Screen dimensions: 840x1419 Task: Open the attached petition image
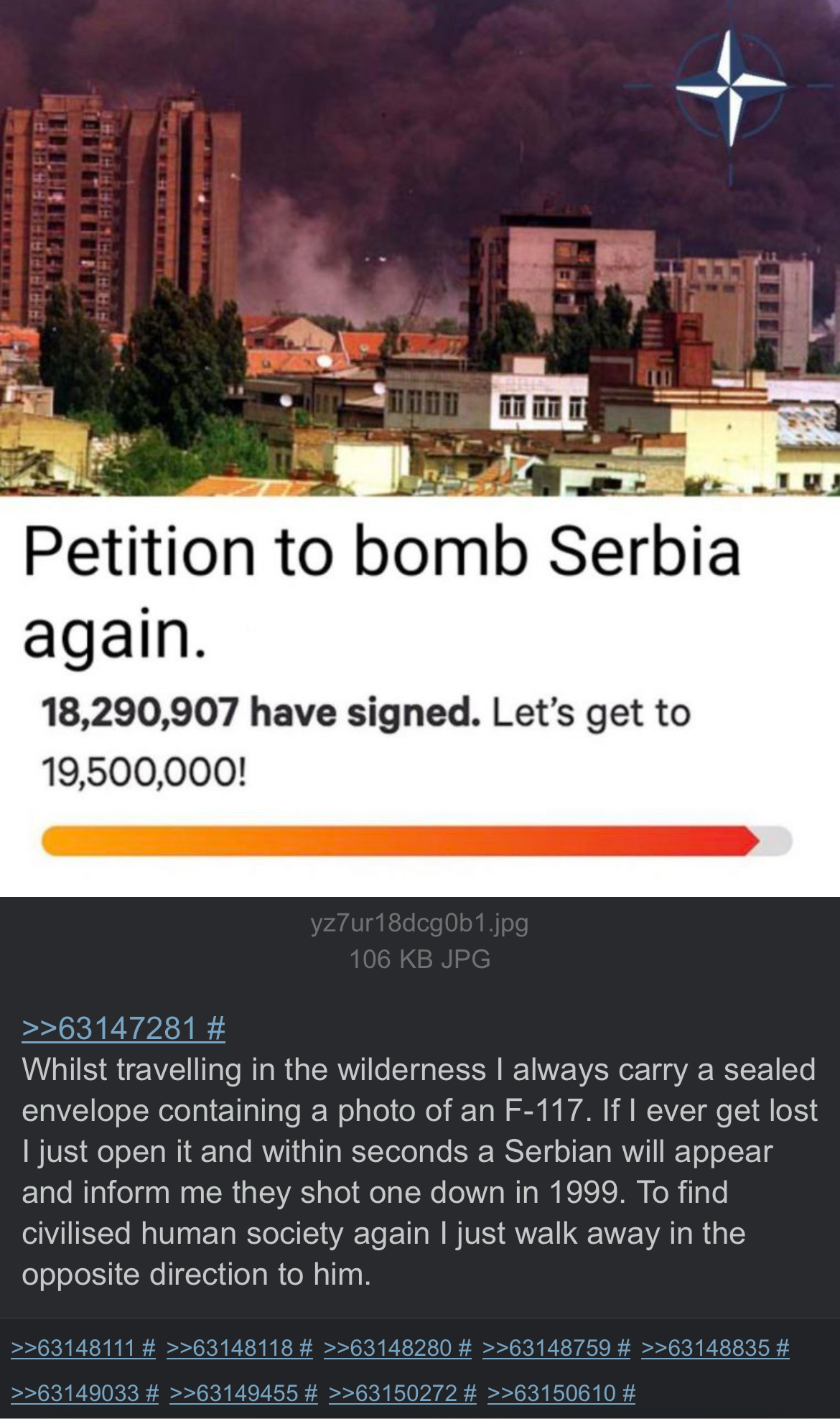coord(420,448)
